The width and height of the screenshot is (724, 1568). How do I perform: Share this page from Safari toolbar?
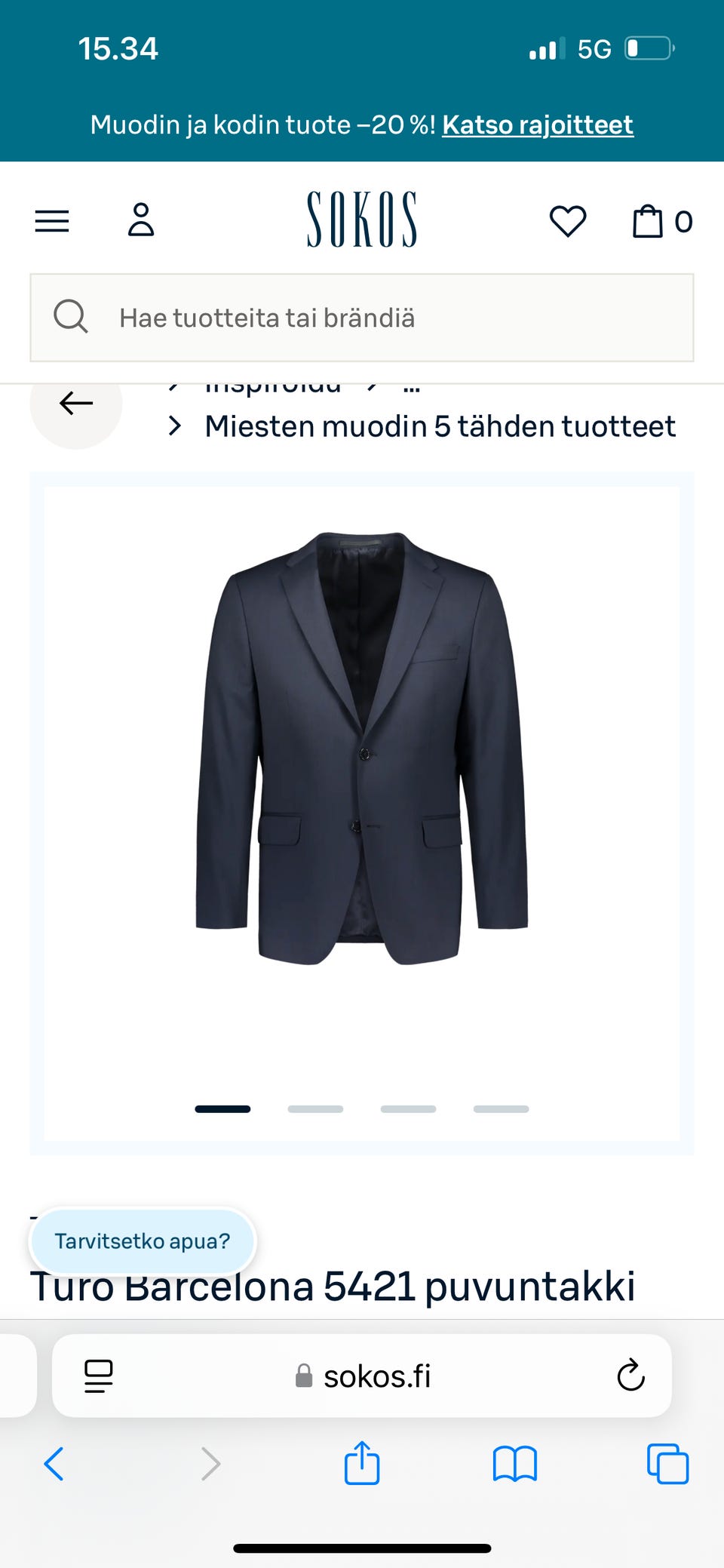pyautogui.click(x=362, y=1462)
